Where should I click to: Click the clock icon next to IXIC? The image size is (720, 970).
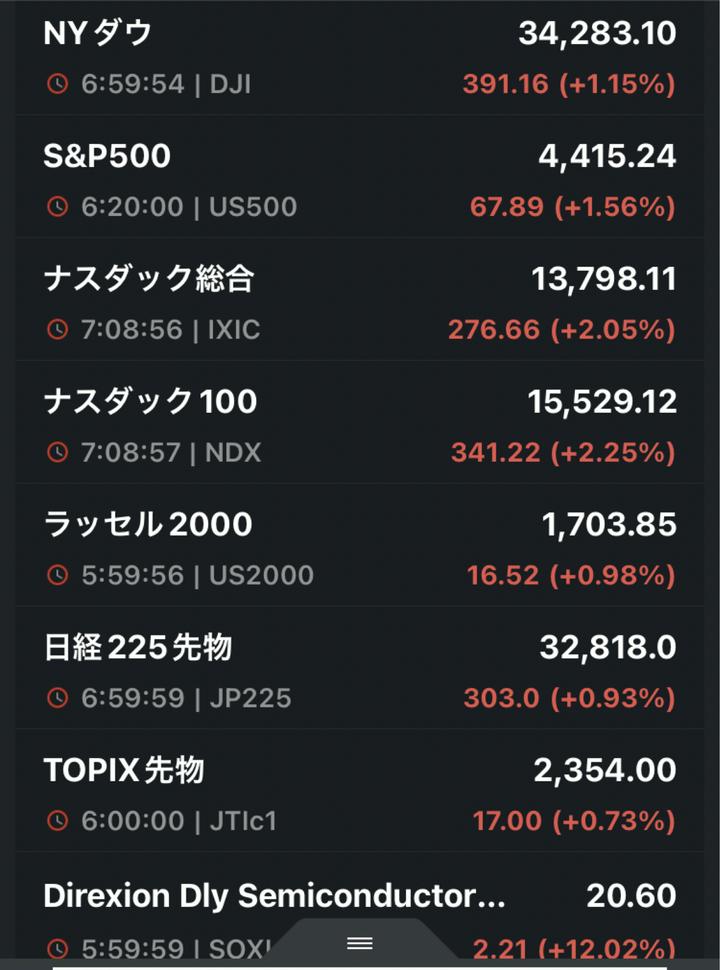coord(59,330)
